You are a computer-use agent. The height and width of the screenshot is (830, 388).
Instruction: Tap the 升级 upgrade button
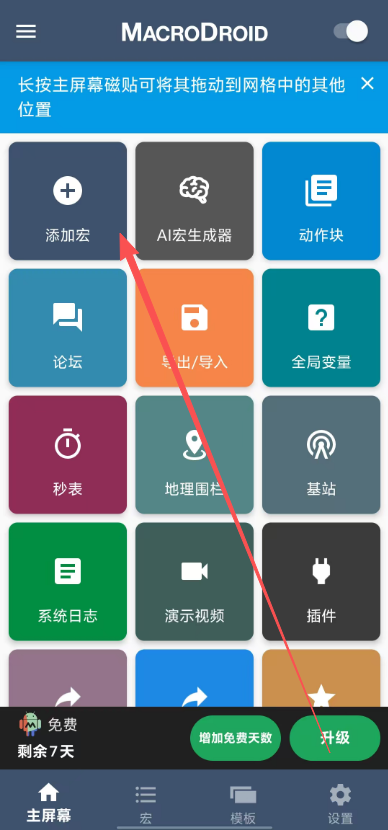[335, 738]
